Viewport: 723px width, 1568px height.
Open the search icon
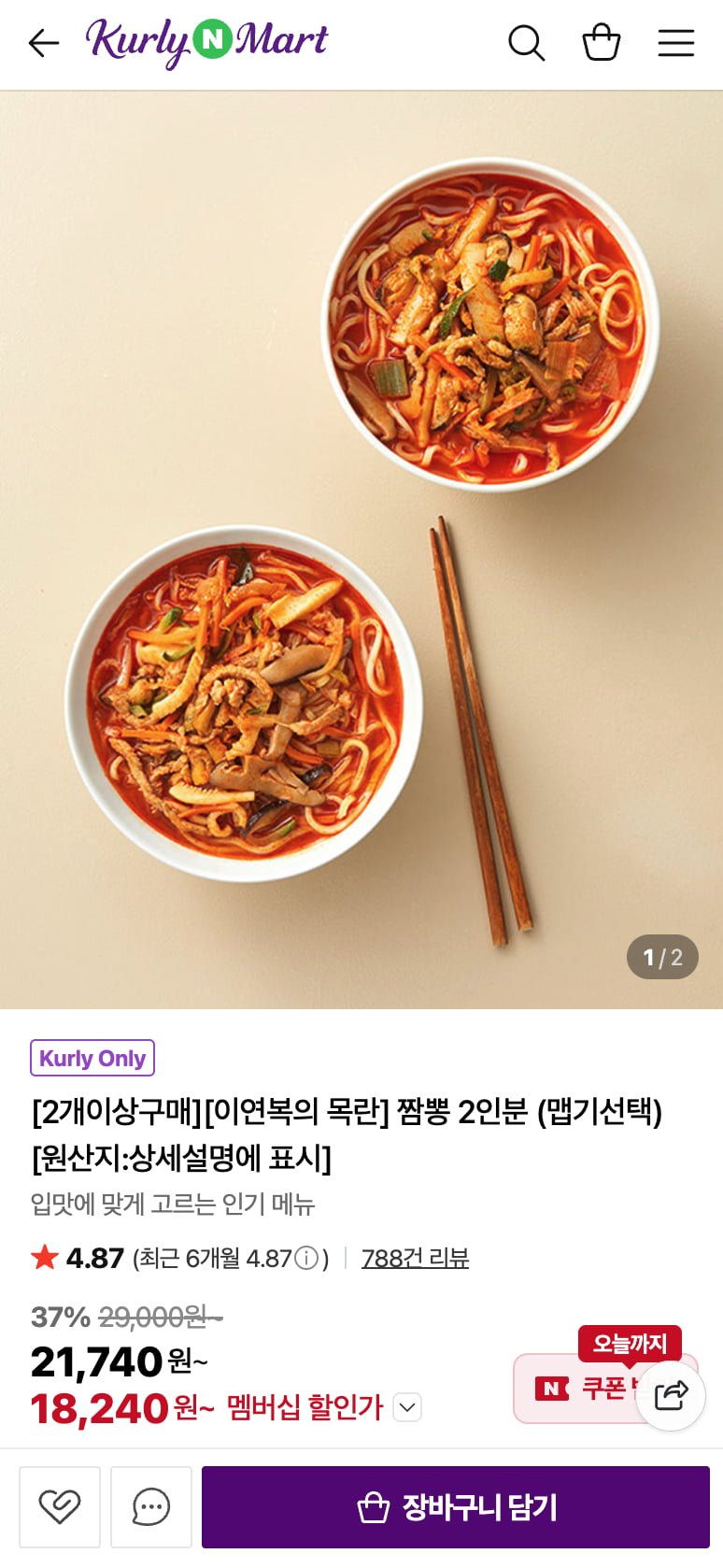(526, 43)
